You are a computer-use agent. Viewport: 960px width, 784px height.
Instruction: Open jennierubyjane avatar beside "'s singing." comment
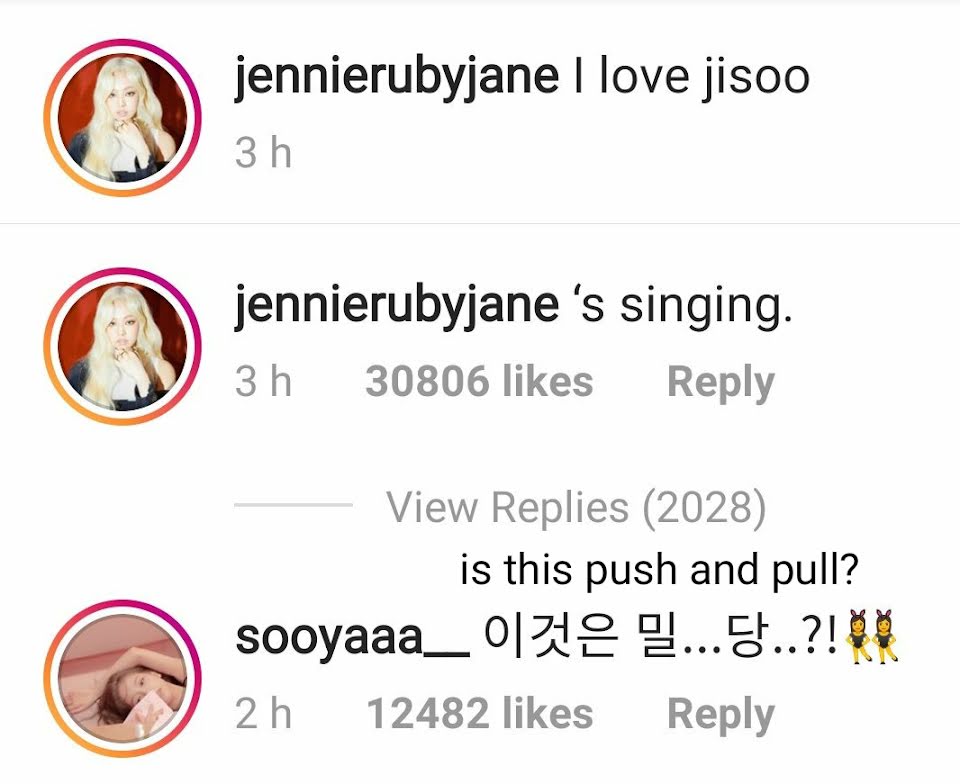coord(122,346)
